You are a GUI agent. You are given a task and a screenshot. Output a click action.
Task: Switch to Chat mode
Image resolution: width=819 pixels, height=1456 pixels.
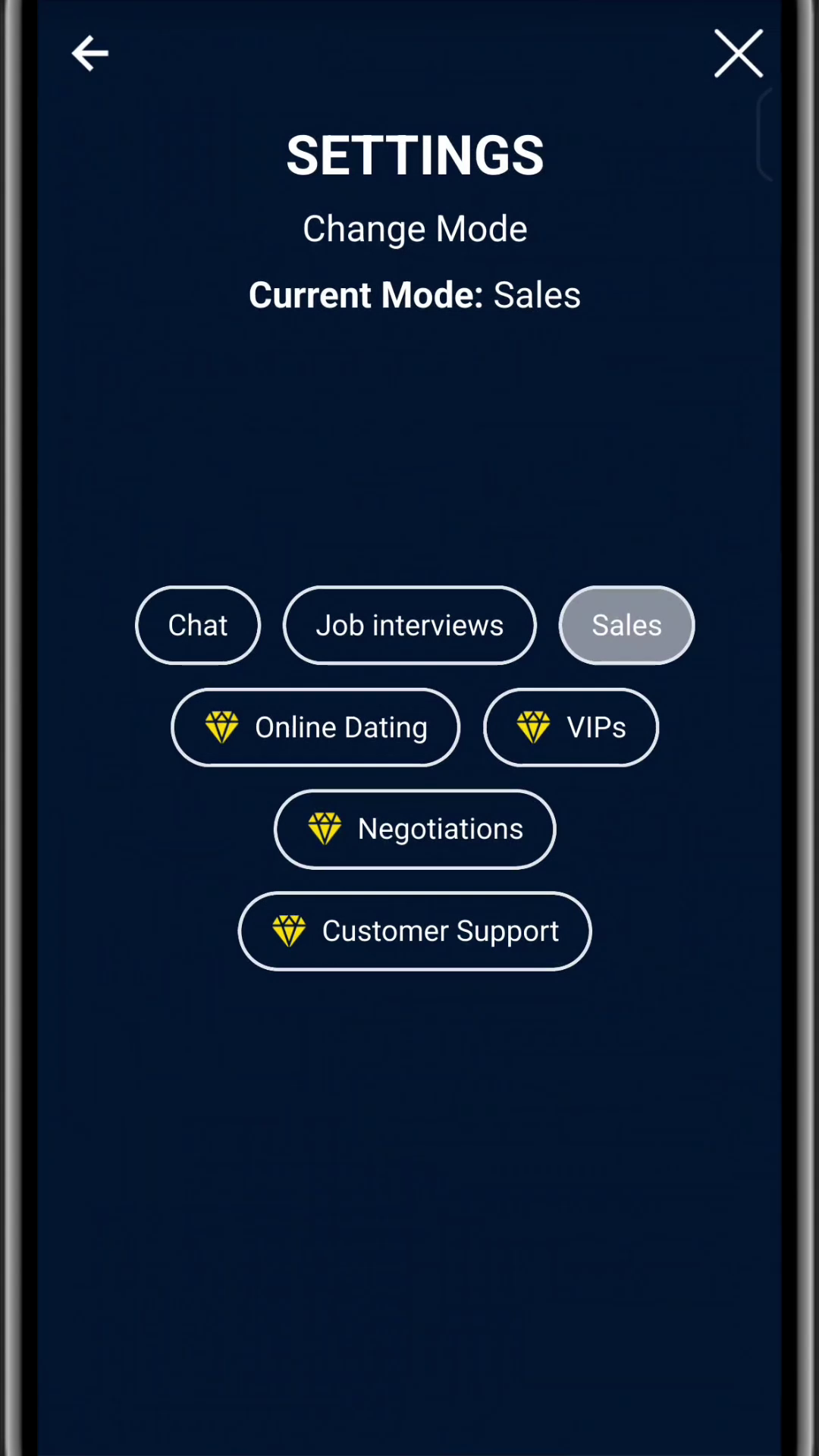click(198, 626)
